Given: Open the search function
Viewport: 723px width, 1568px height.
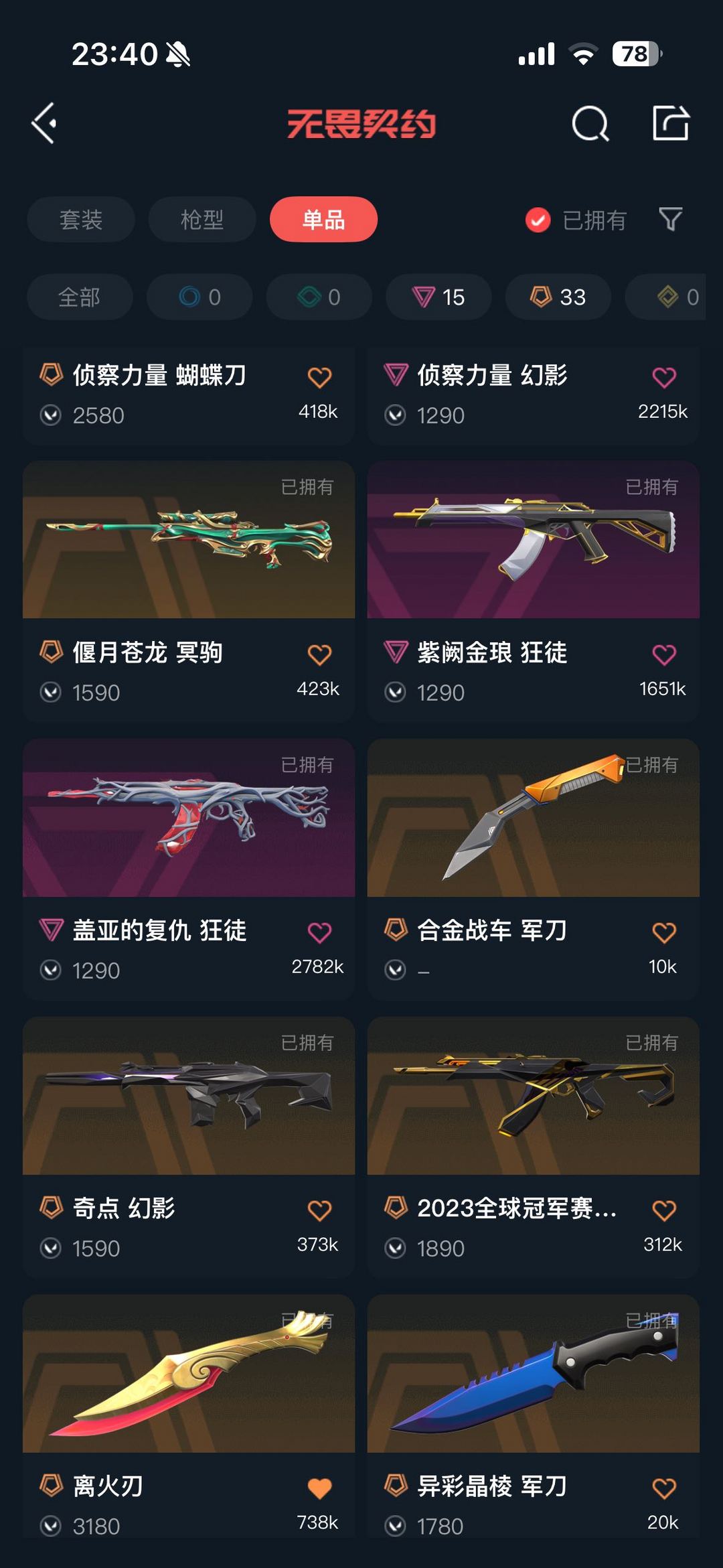Looking at the screenshot, I should (x=588, y=124).
